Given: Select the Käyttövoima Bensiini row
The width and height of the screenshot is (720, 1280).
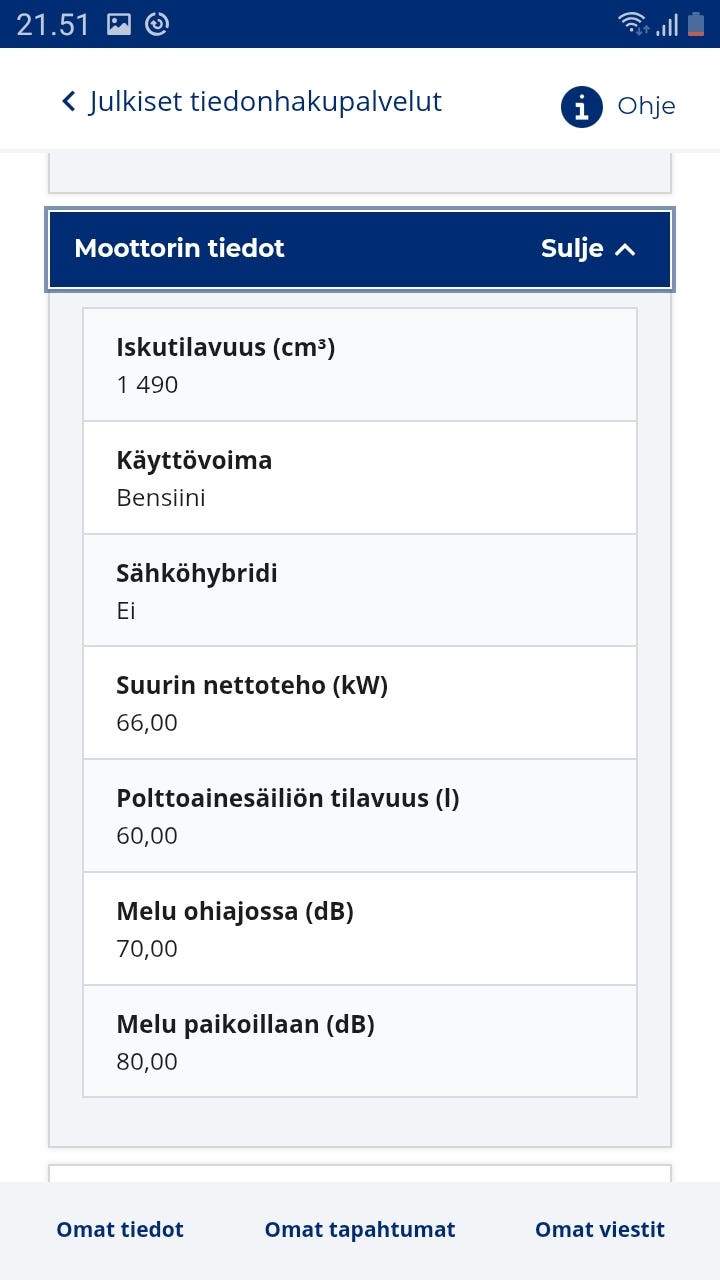Looking at the screenshot, I should 360,477.
